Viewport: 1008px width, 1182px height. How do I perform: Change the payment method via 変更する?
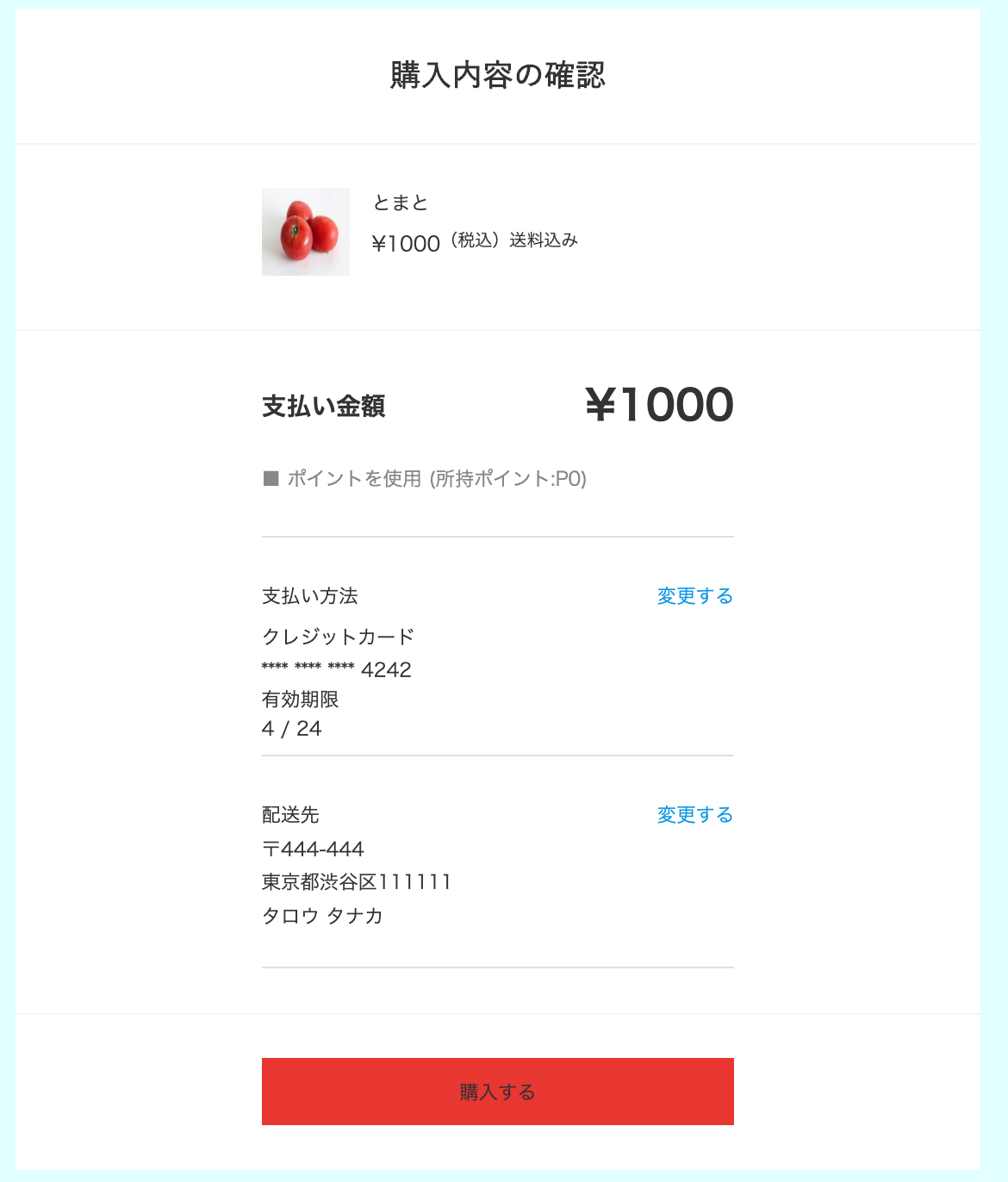click(694, 596)
